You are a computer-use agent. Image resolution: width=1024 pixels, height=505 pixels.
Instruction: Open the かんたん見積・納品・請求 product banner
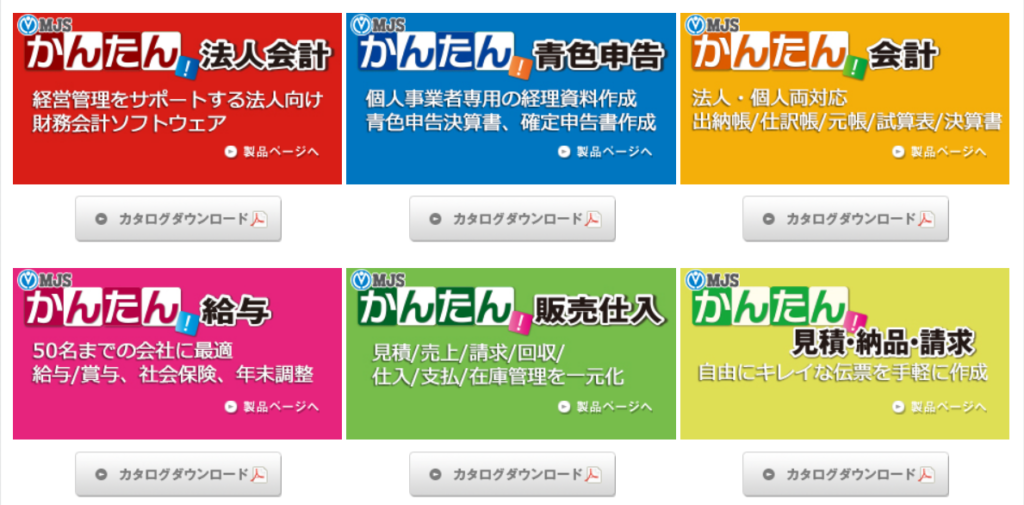click(844, 353)
